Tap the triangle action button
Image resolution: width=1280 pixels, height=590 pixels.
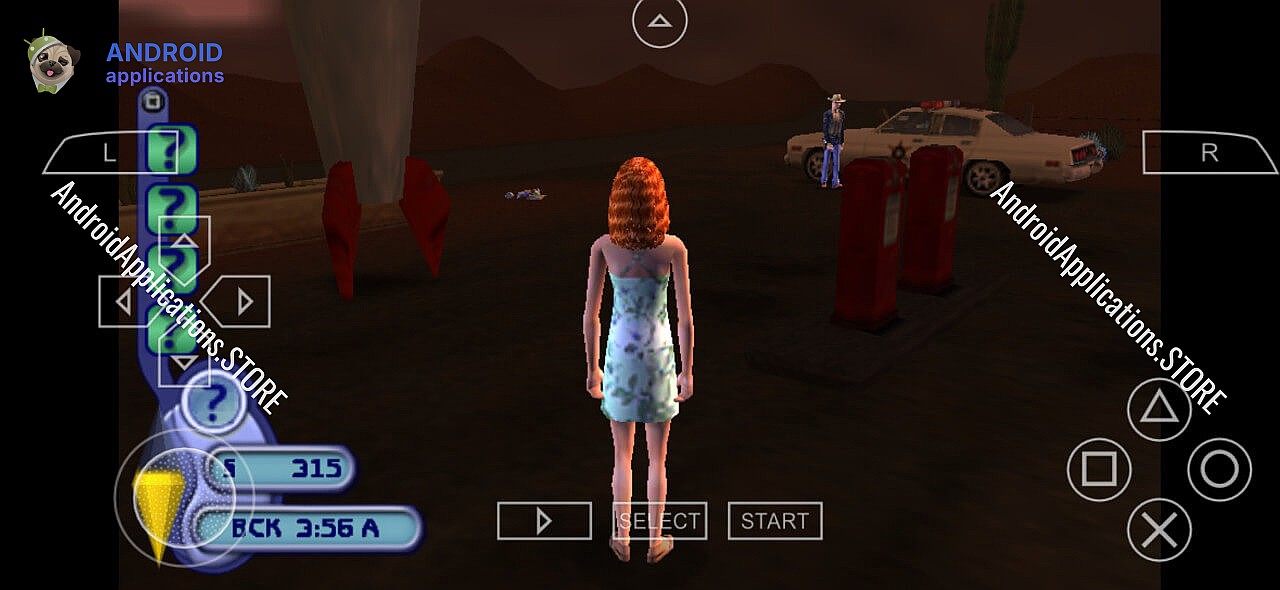click(x=1159, y=409)
